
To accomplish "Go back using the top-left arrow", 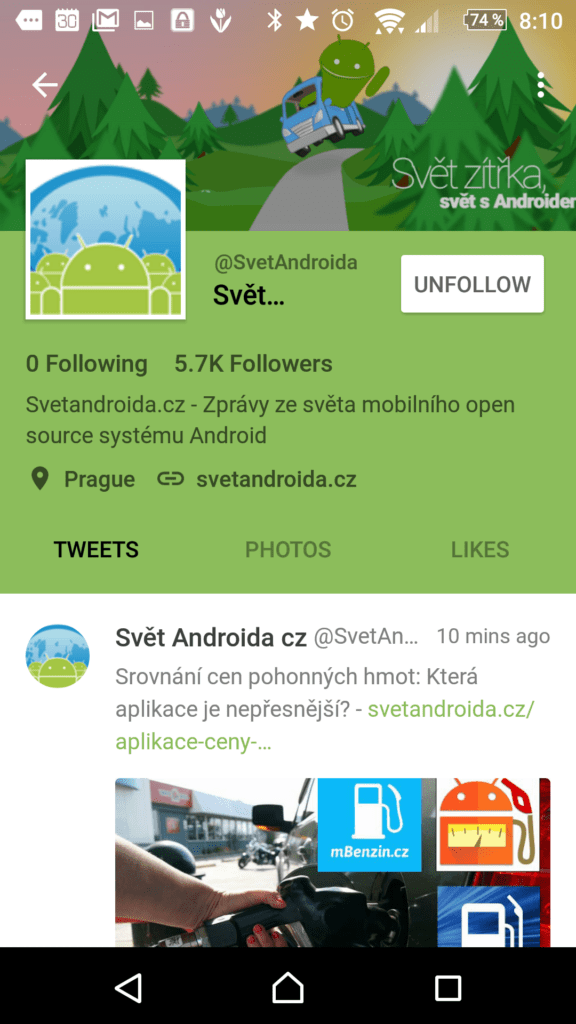I will [45, 85].
